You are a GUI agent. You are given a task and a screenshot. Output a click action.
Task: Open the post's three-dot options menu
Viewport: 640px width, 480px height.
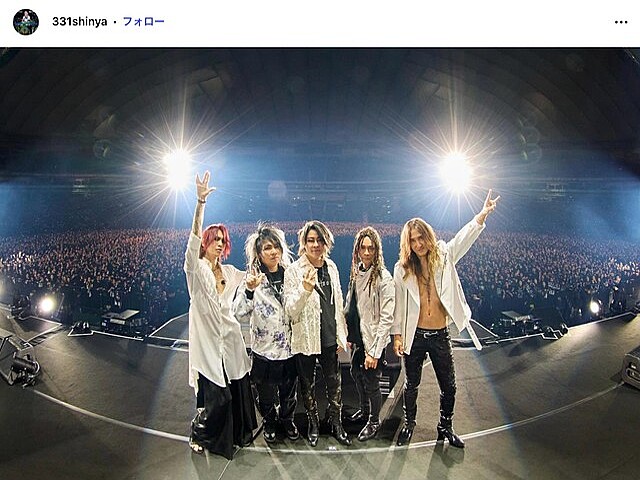pos(621,22)
